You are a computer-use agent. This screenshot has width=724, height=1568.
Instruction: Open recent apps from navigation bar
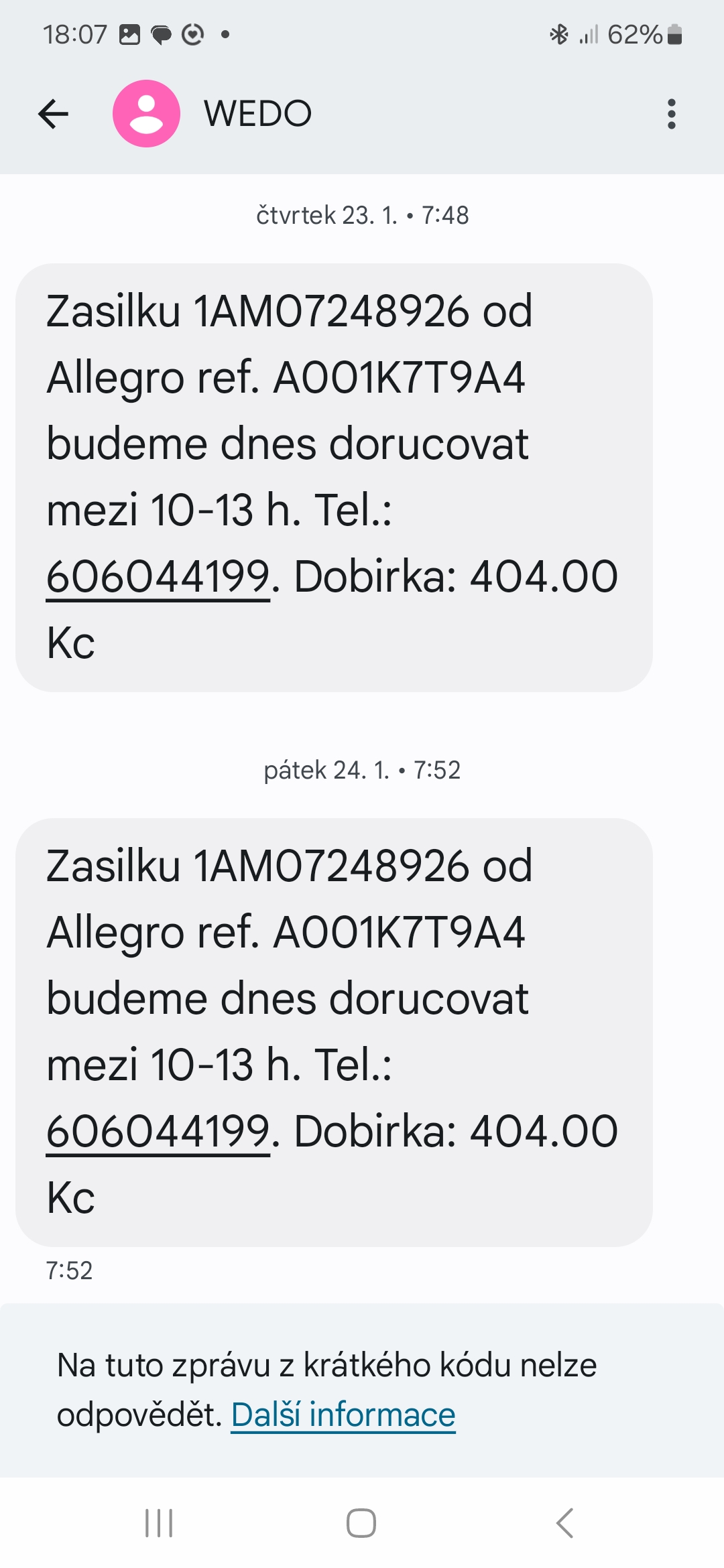tap(159, 1523)
